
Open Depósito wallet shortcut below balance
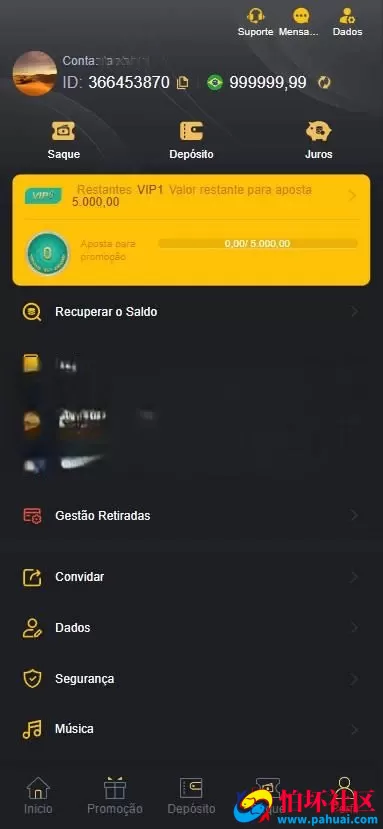[x=191, y=140]
